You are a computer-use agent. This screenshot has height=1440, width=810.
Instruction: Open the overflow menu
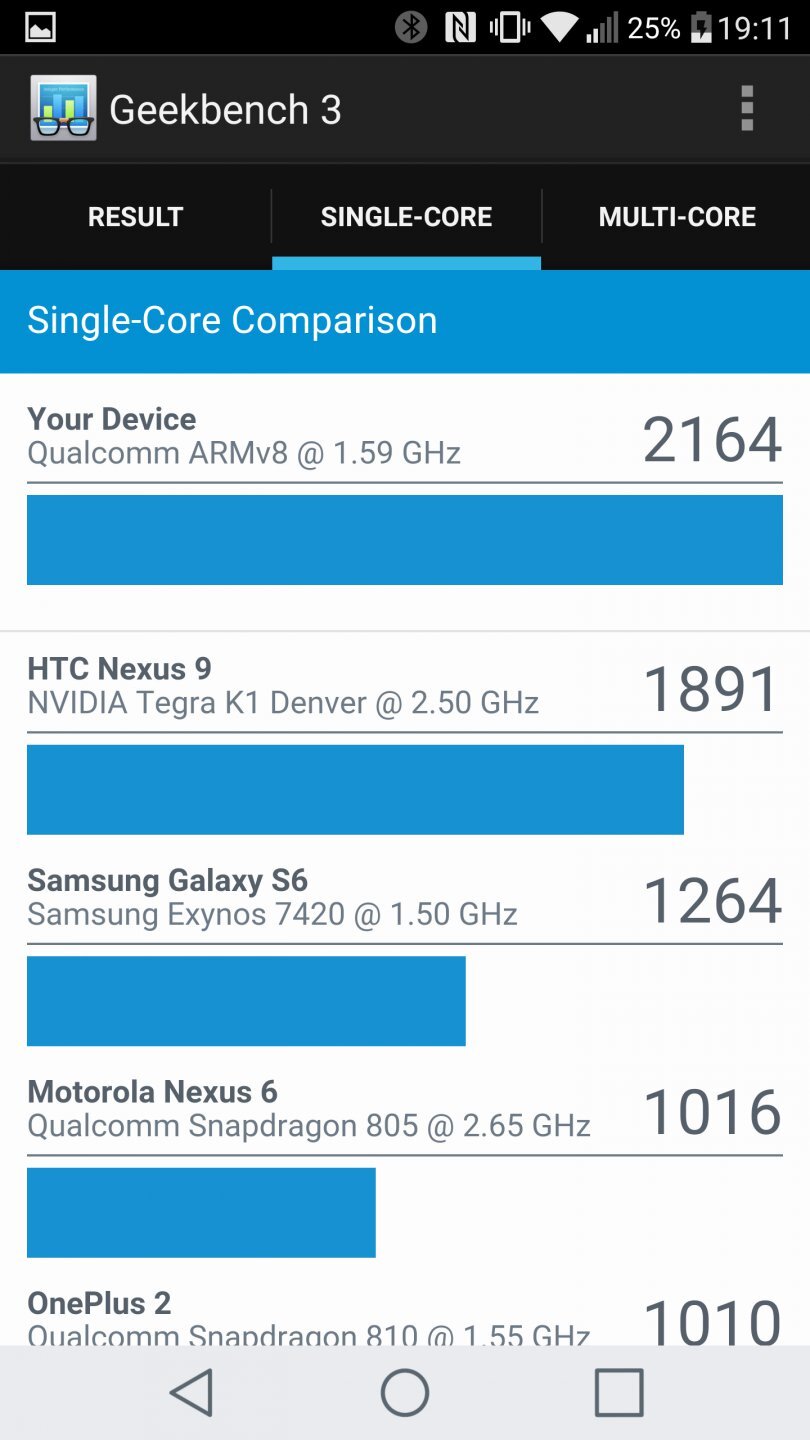point(746,106)
